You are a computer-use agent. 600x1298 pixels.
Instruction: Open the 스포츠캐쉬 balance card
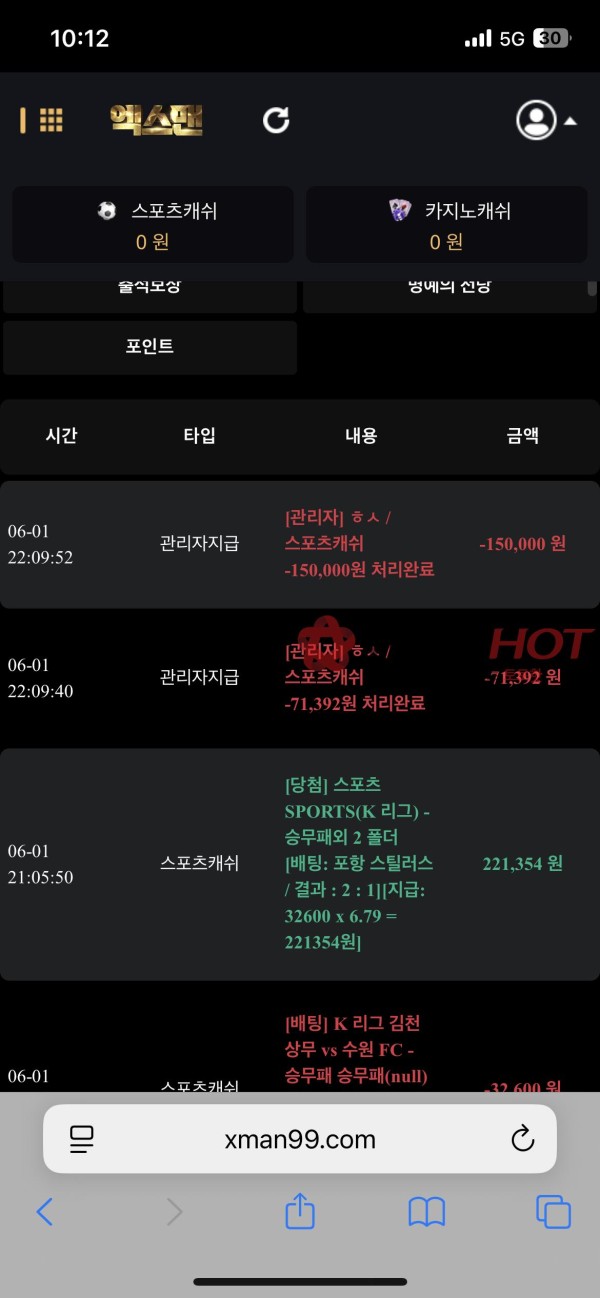153,225
